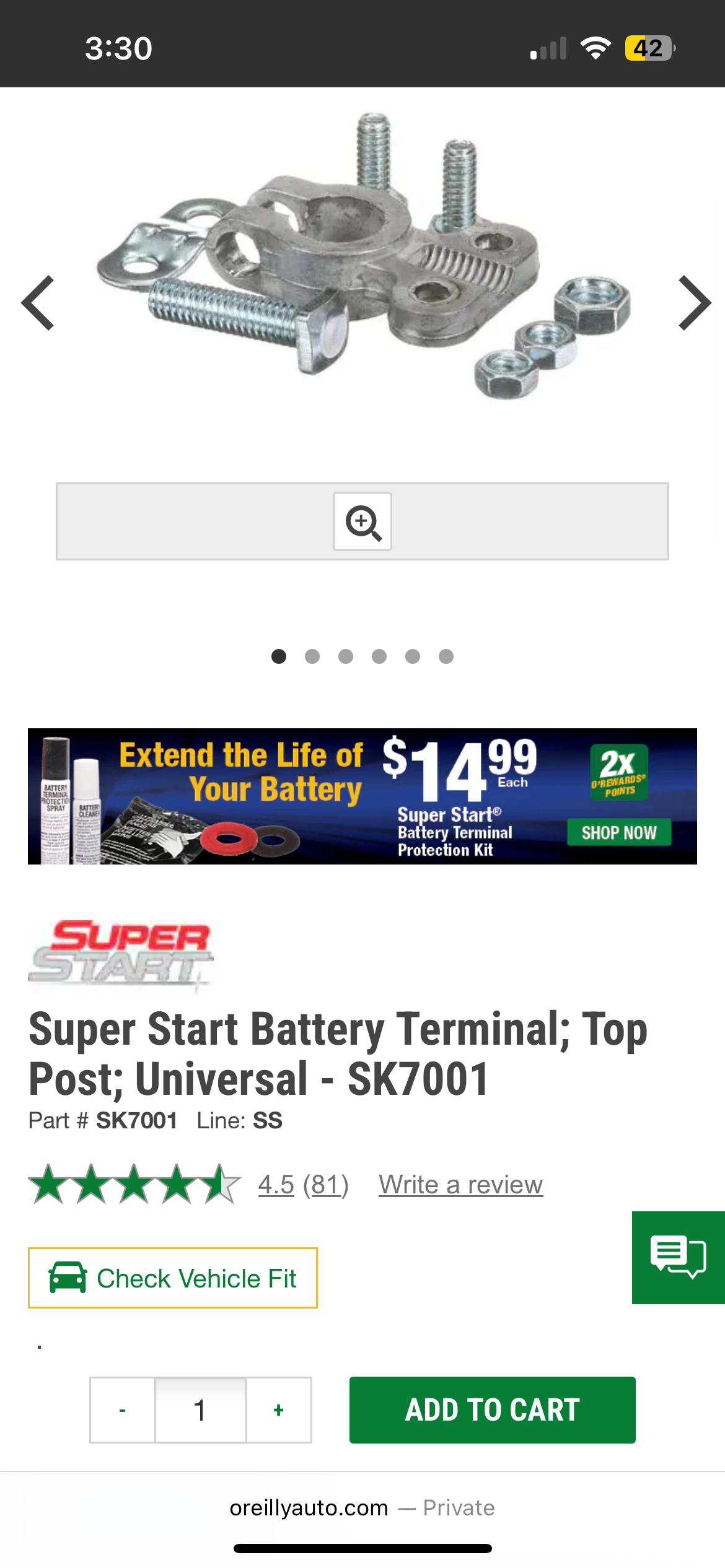Image resolution: width=725 pixels, height=1568 pixels.
Task: Open the live chat widget
Action: [678, 1258]
